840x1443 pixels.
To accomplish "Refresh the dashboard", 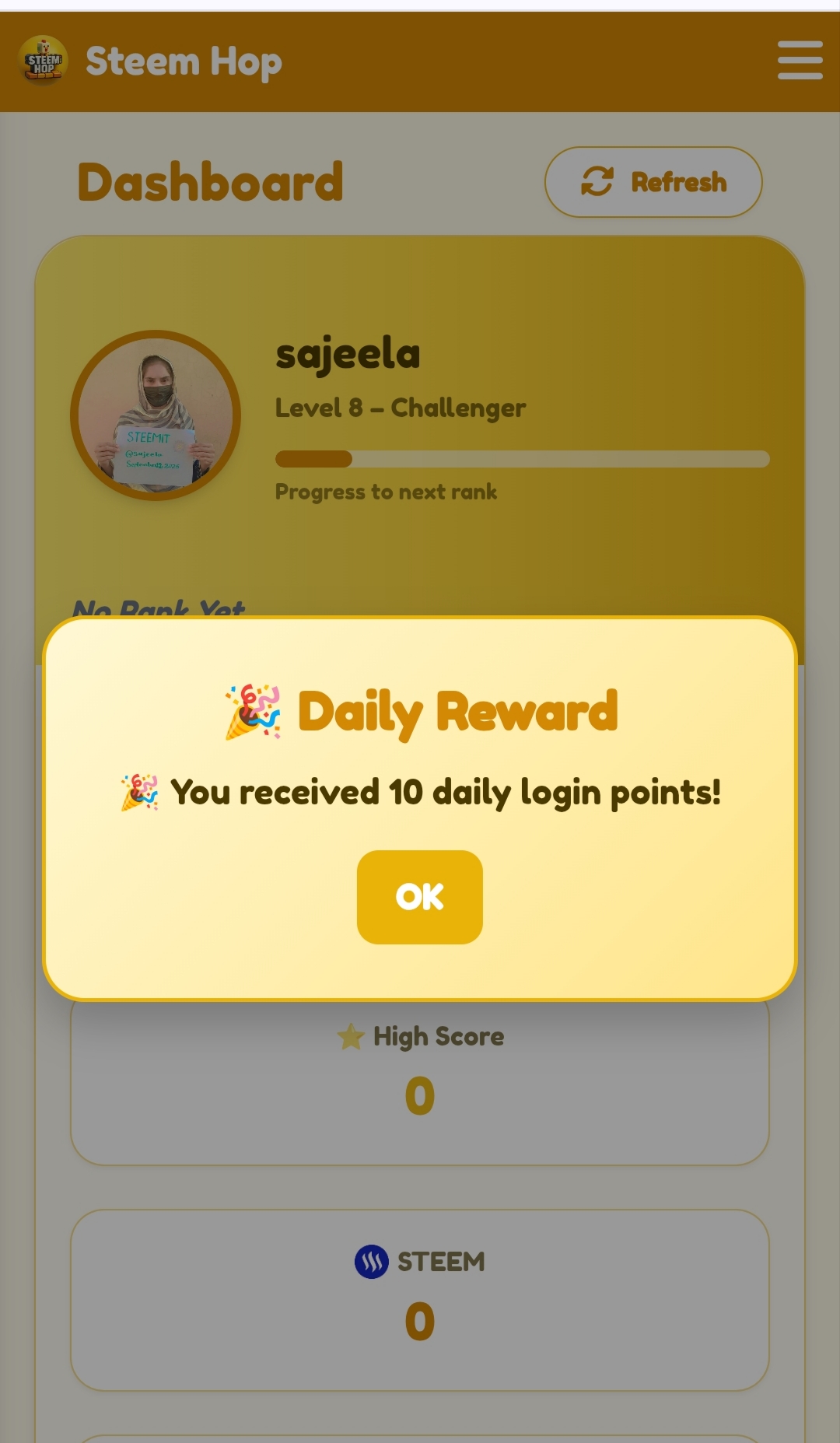I will click(x=653, y=182).
